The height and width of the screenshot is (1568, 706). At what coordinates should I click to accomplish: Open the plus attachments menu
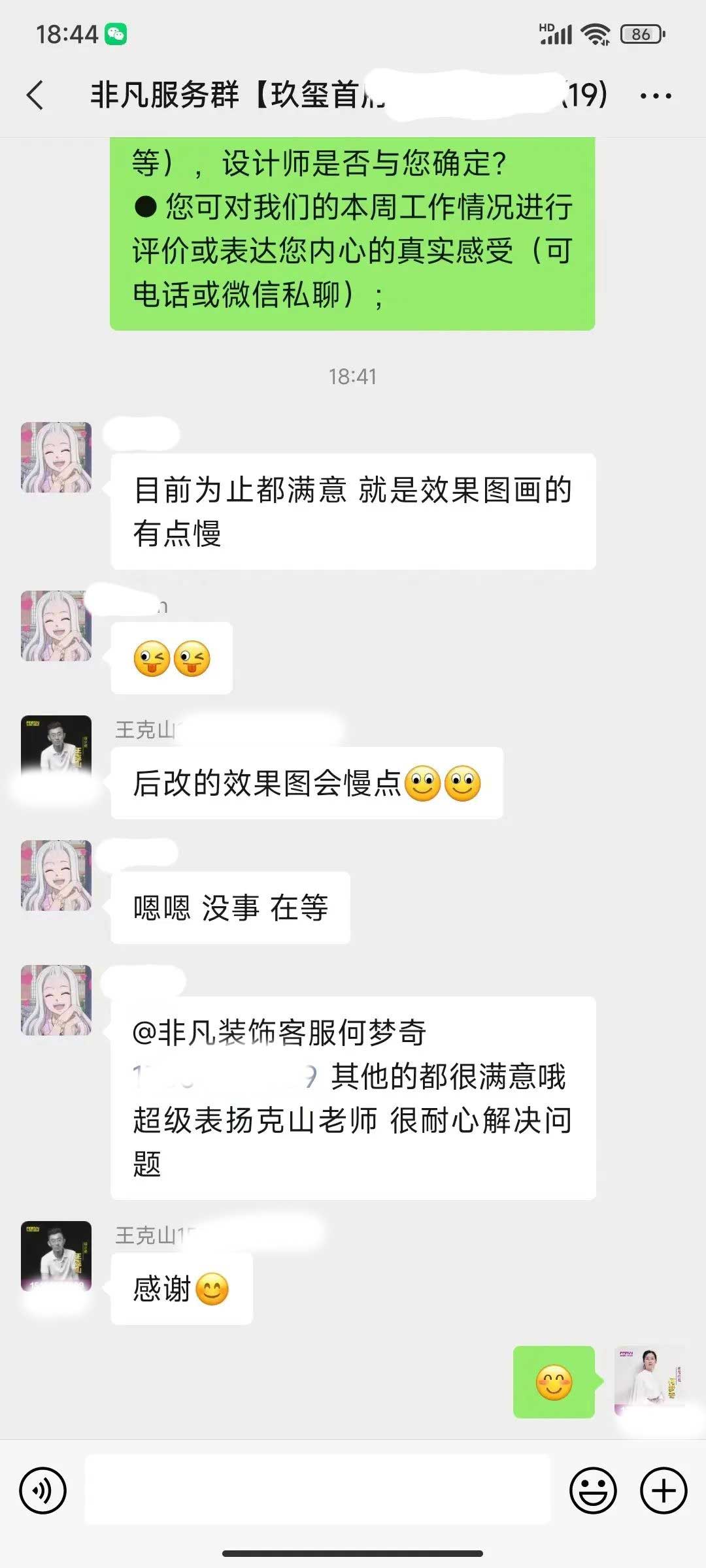coord(663,1490)
